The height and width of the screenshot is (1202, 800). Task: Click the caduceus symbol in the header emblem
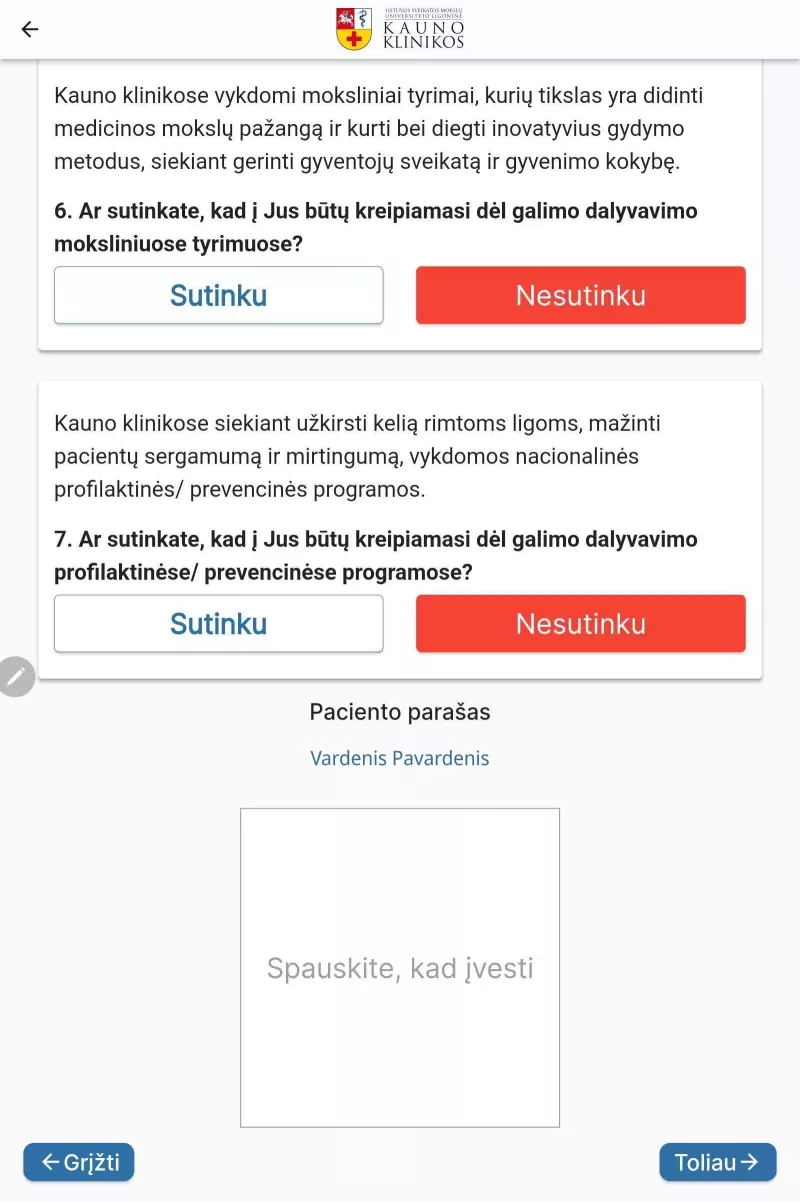coord(362,18)
